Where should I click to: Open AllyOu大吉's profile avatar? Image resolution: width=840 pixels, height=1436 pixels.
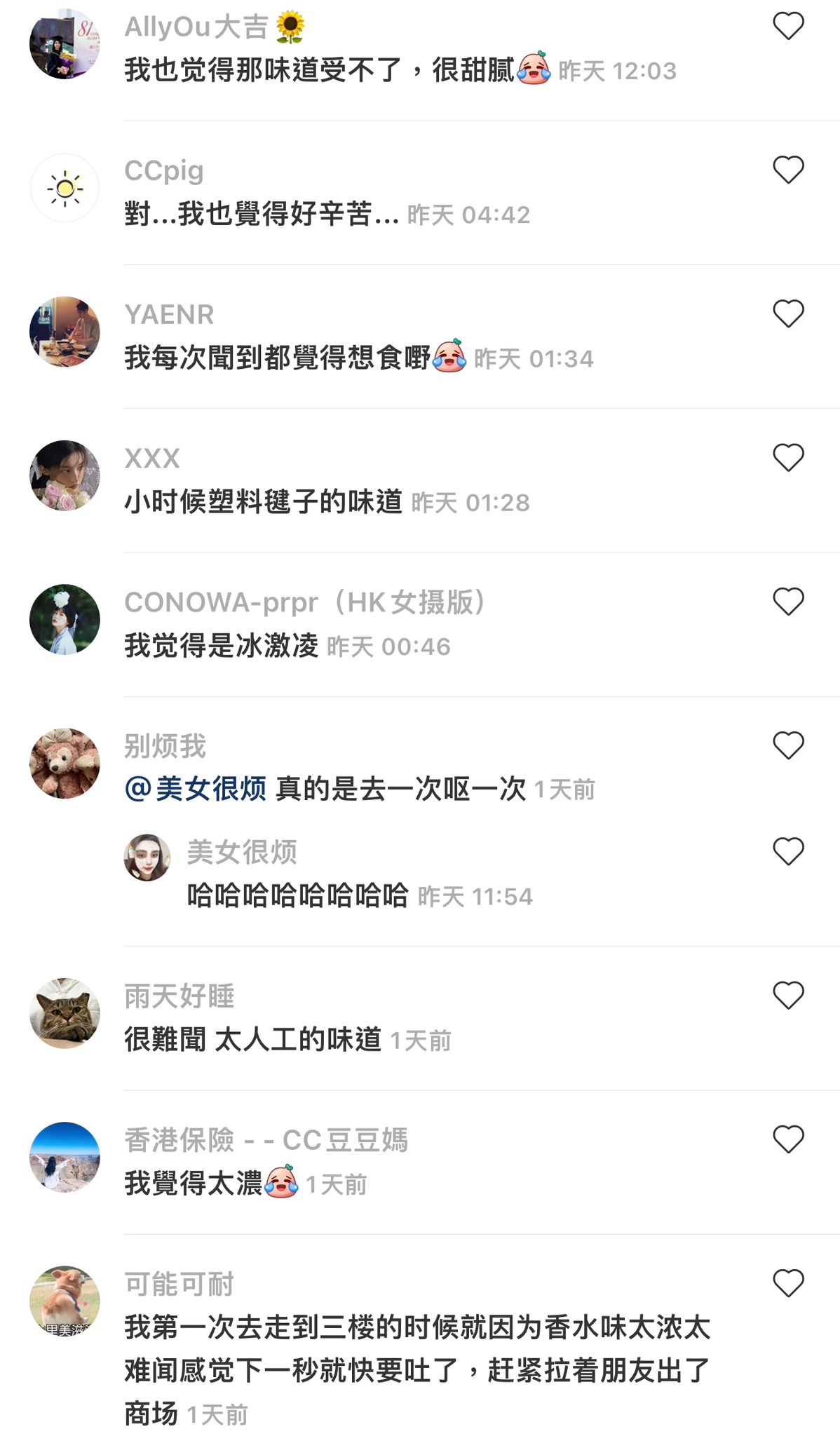(x=65, y=44)
